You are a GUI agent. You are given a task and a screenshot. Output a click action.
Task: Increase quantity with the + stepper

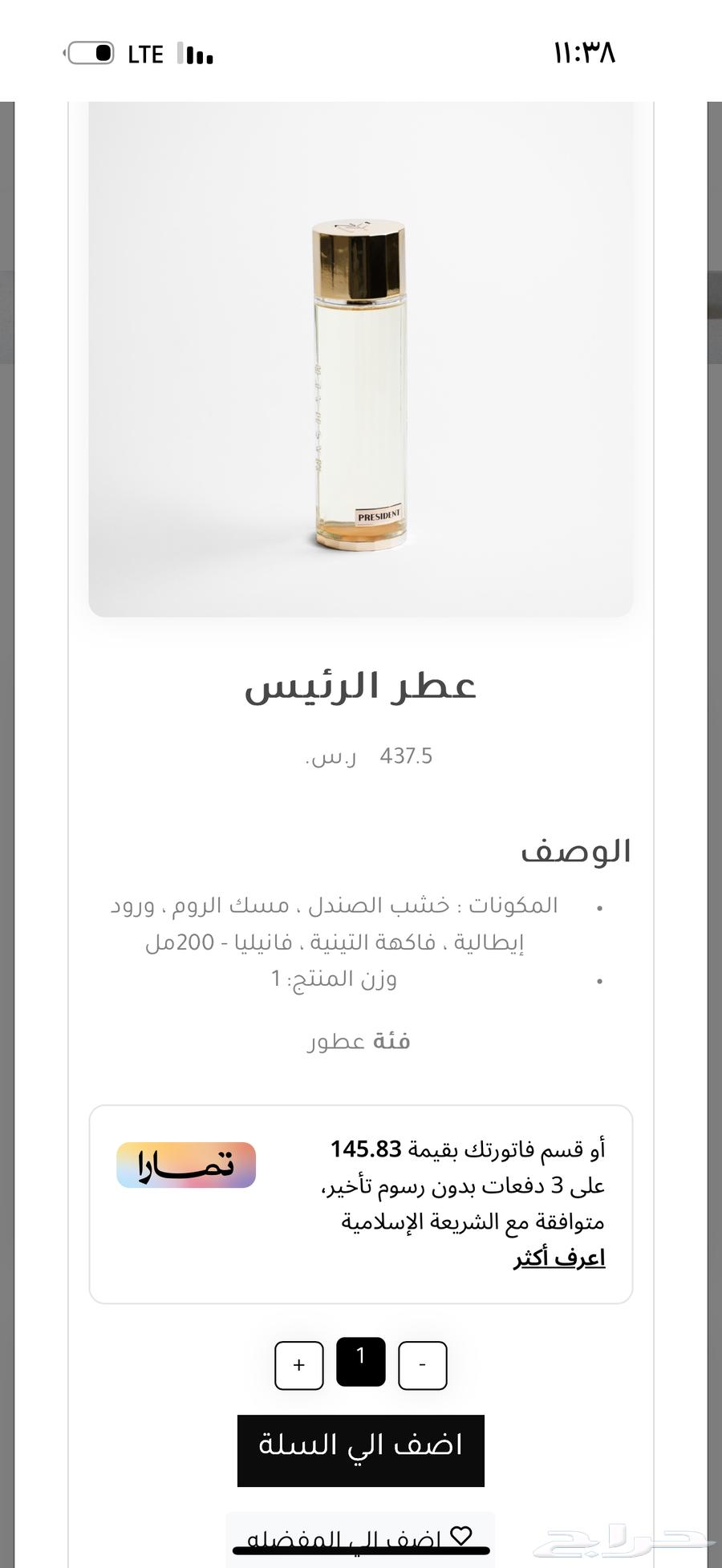298,1363
